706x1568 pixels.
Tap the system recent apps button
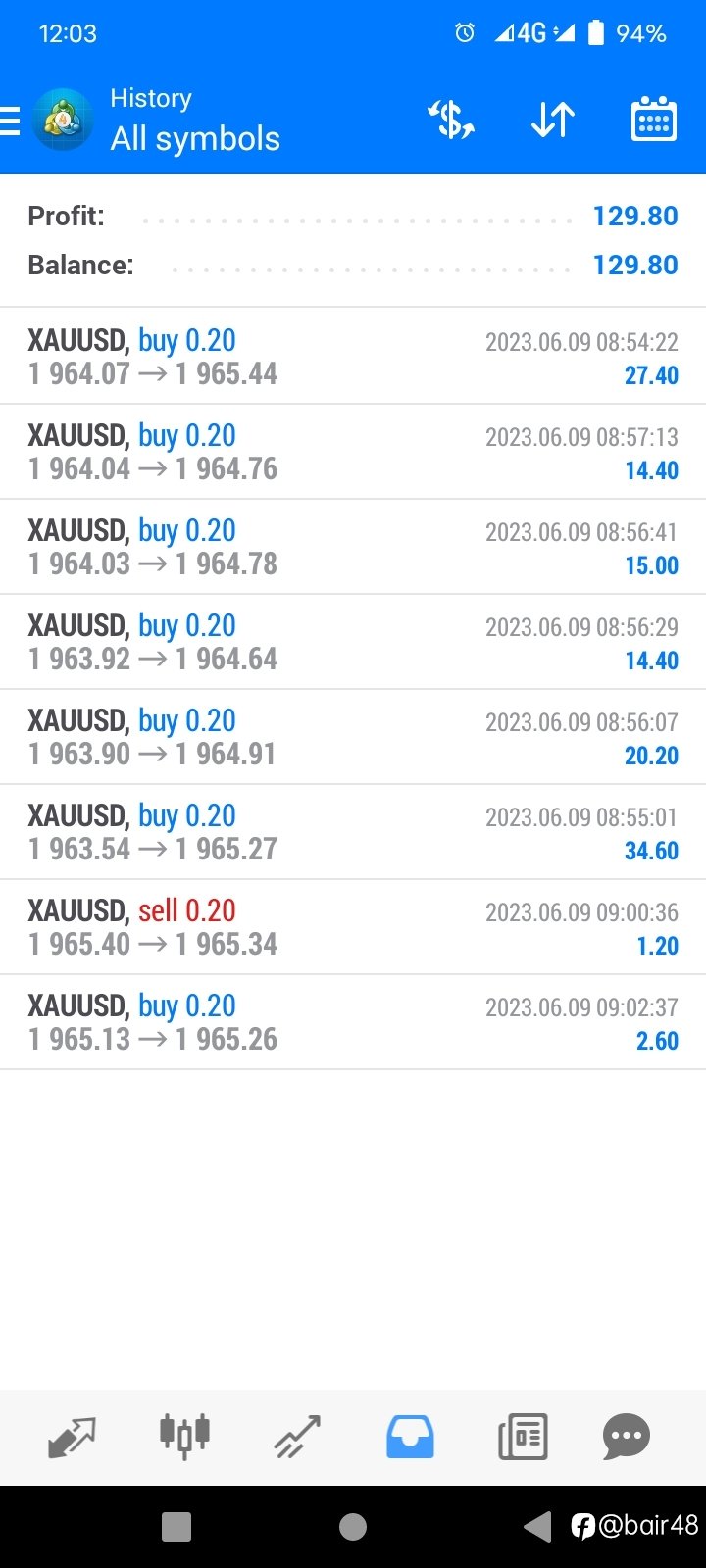[176, 1526]
